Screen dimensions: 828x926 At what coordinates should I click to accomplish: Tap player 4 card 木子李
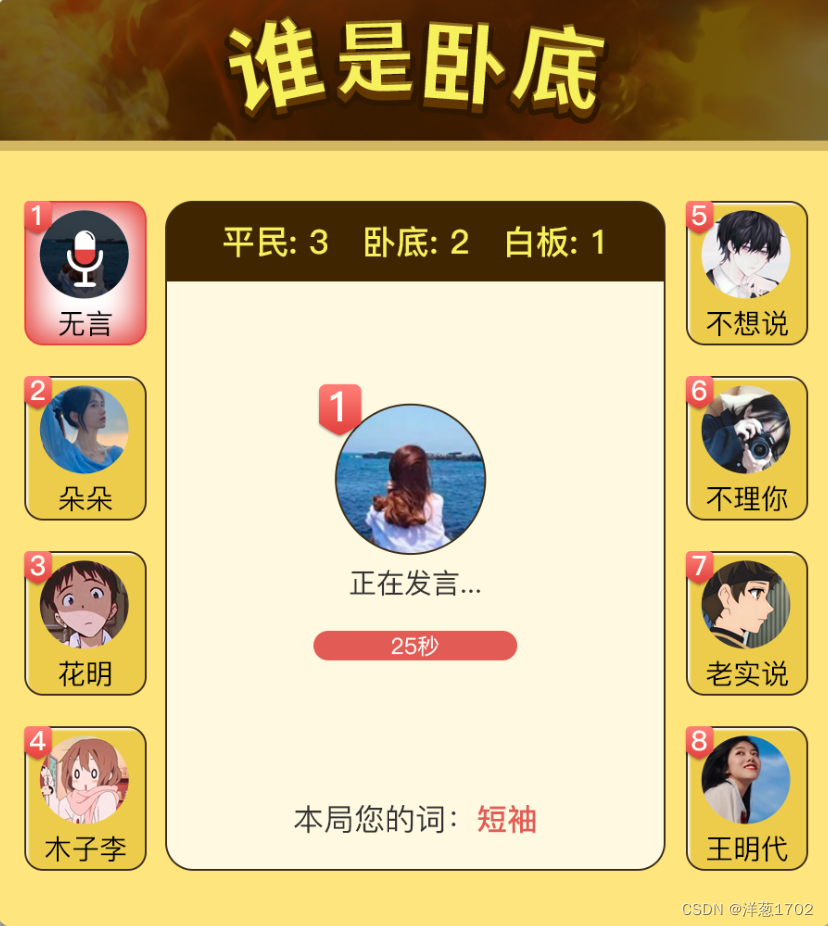(85, 798)
